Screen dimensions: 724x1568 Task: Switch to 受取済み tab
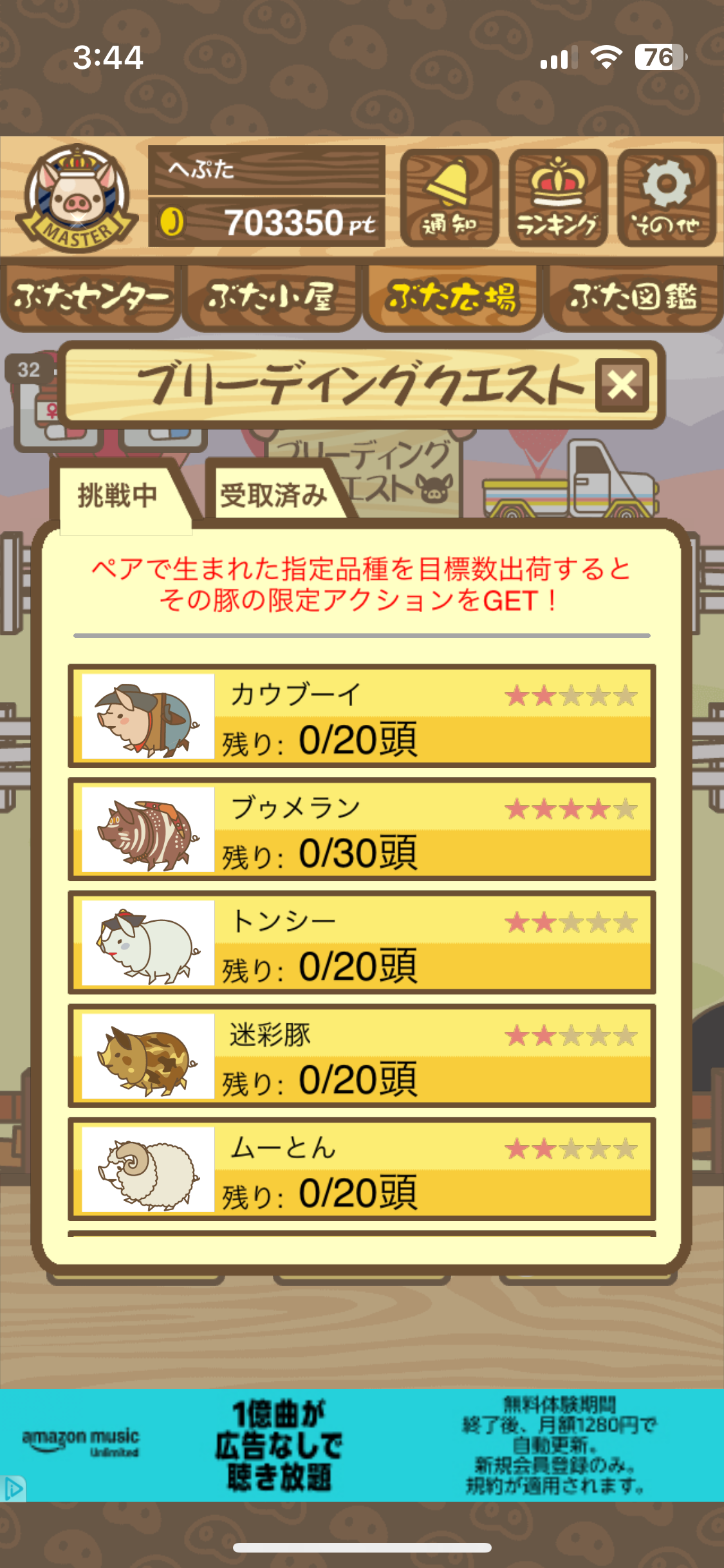[274, 496]
